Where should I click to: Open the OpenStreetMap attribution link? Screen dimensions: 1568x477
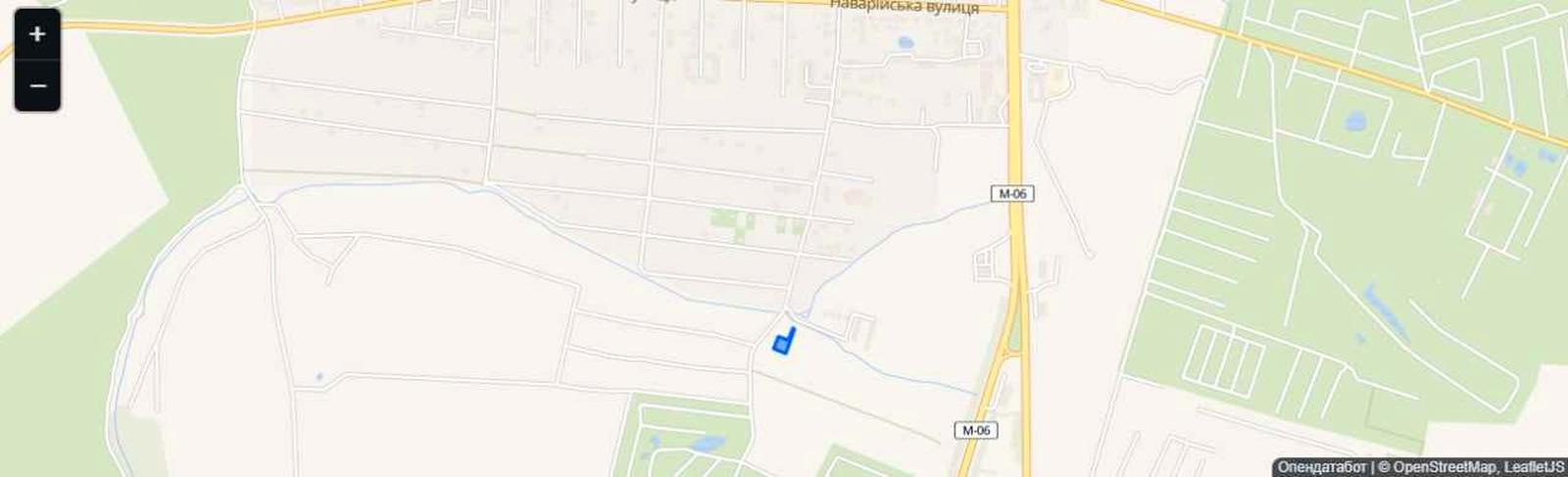(x=1444, y=467)
